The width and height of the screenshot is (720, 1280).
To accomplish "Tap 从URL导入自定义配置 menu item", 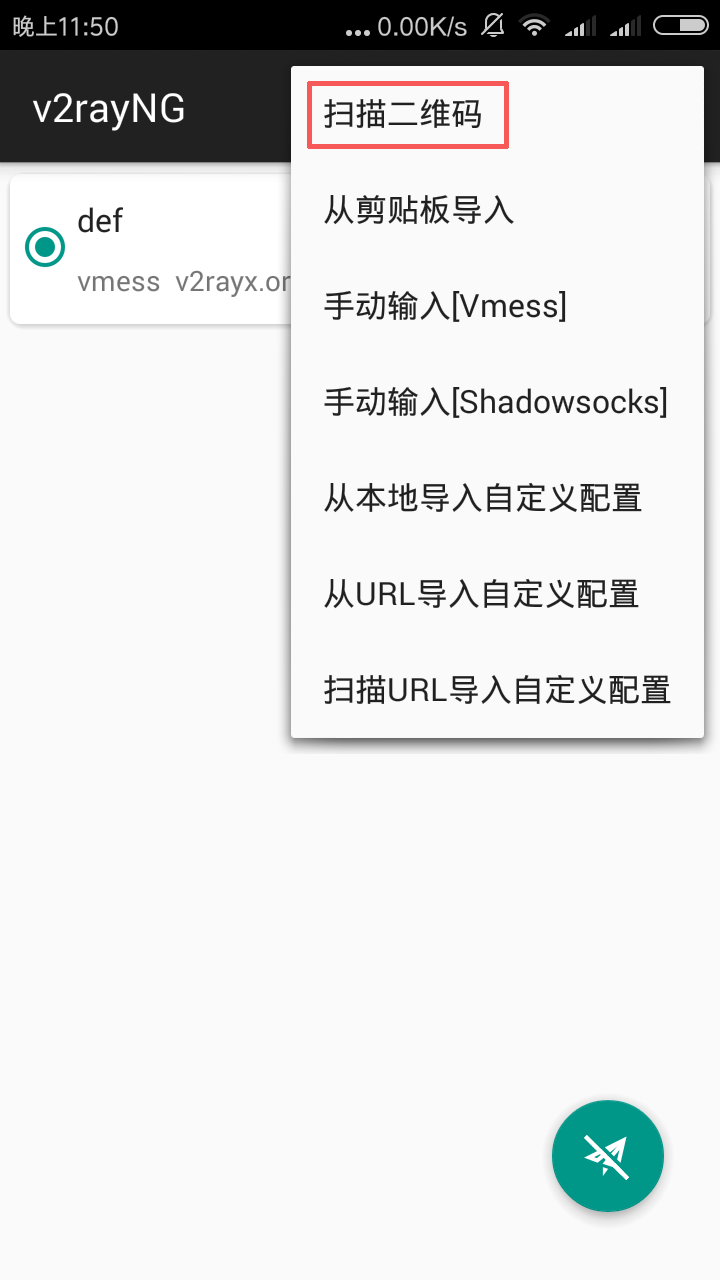I will coord(481,594).
